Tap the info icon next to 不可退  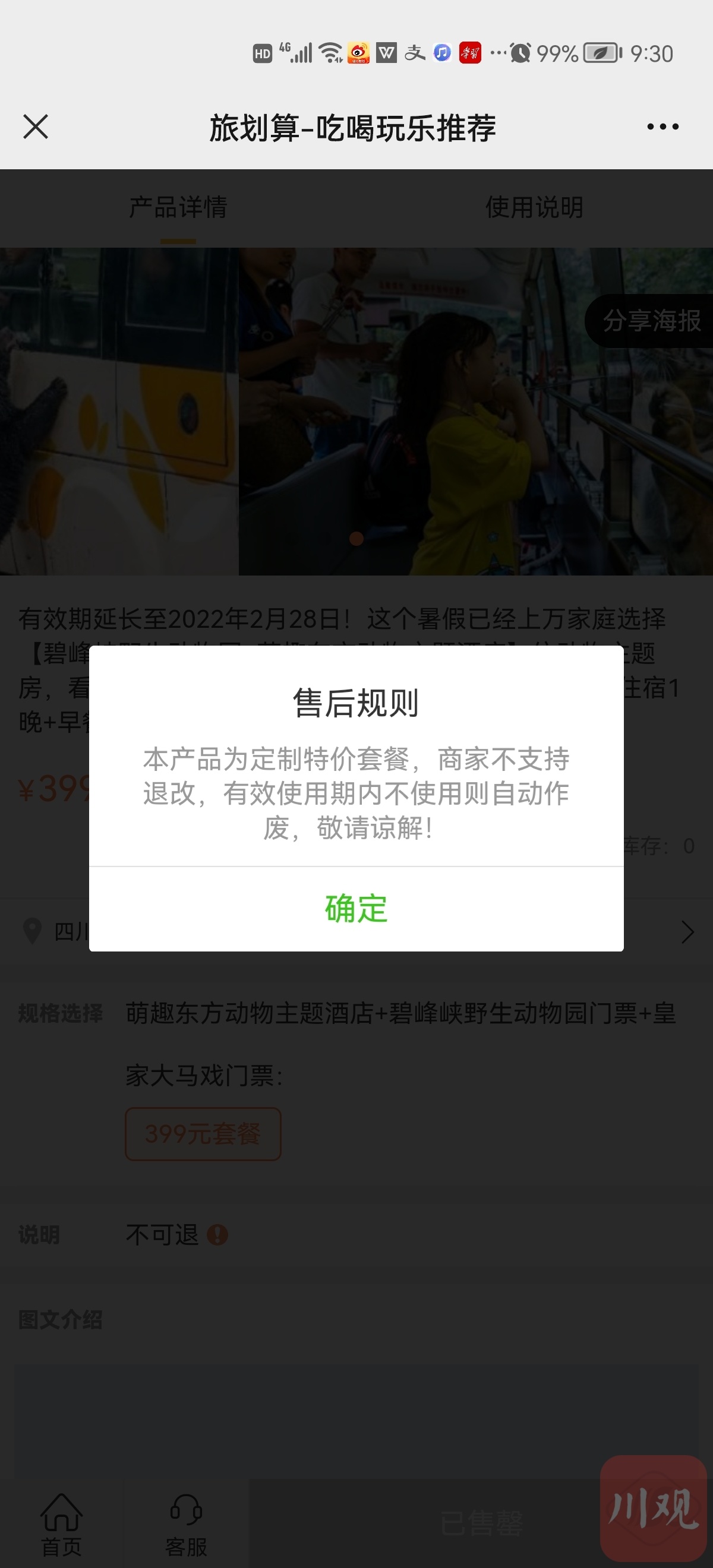point(217,1235)
